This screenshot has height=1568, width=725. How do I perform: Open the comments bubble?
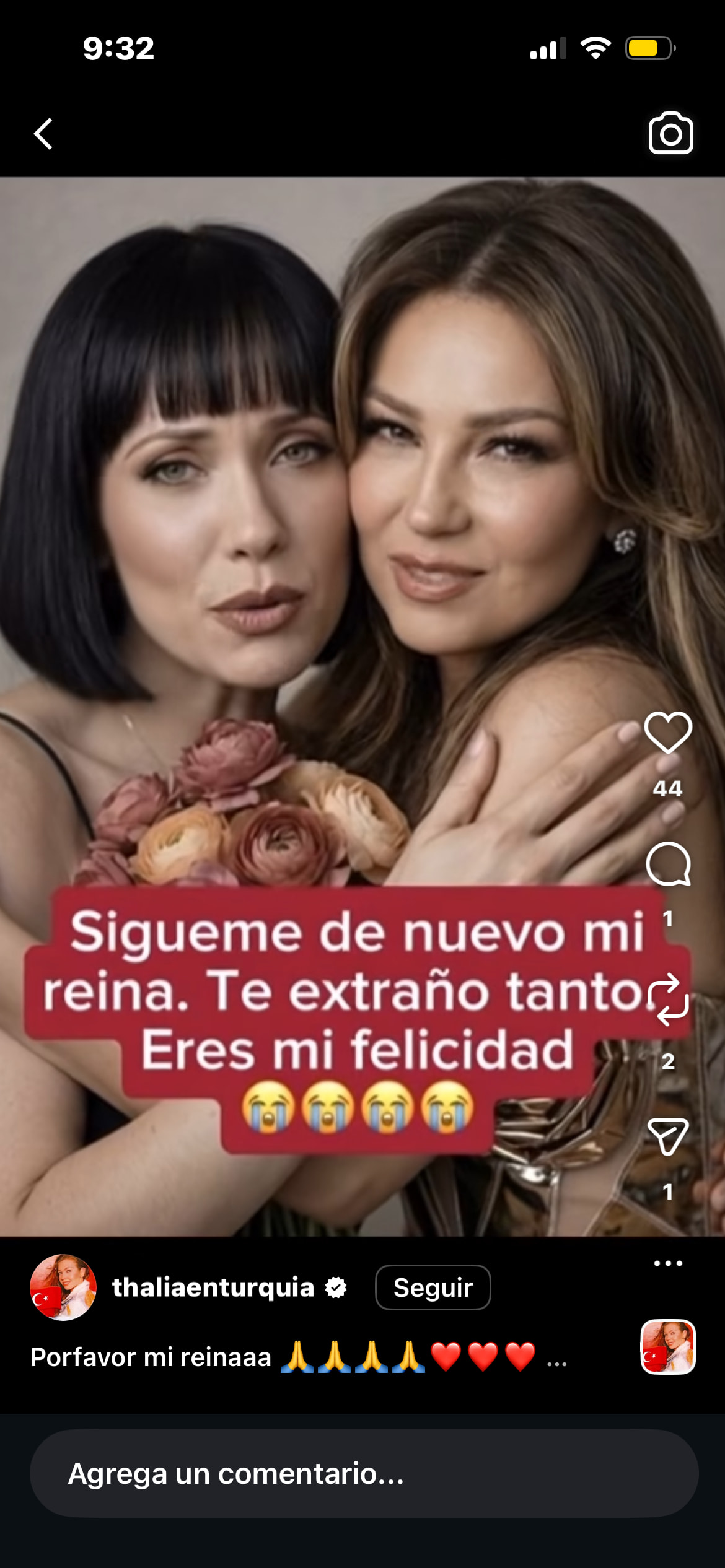668,864
